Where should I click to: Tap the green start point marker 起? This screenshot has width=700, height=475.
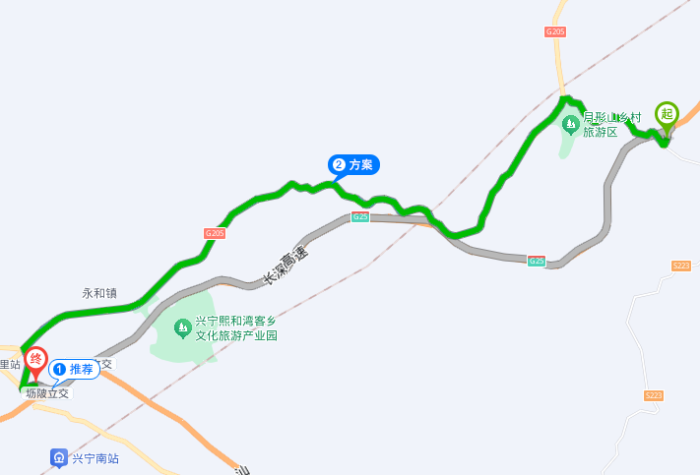tap(666, 114)
